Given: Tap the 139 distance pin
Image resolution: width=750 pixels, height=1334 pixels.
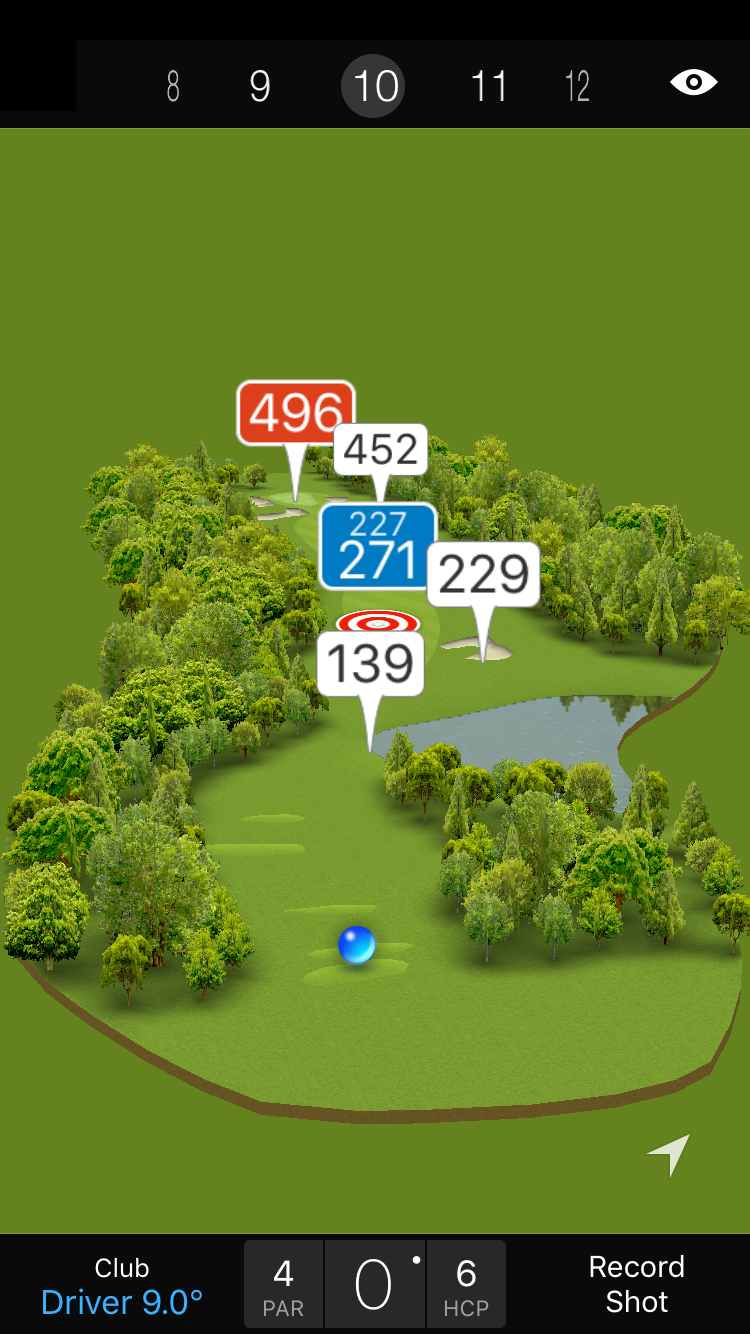Looking at the screenshot, I should pyautogui.click(x=371, y=664).
